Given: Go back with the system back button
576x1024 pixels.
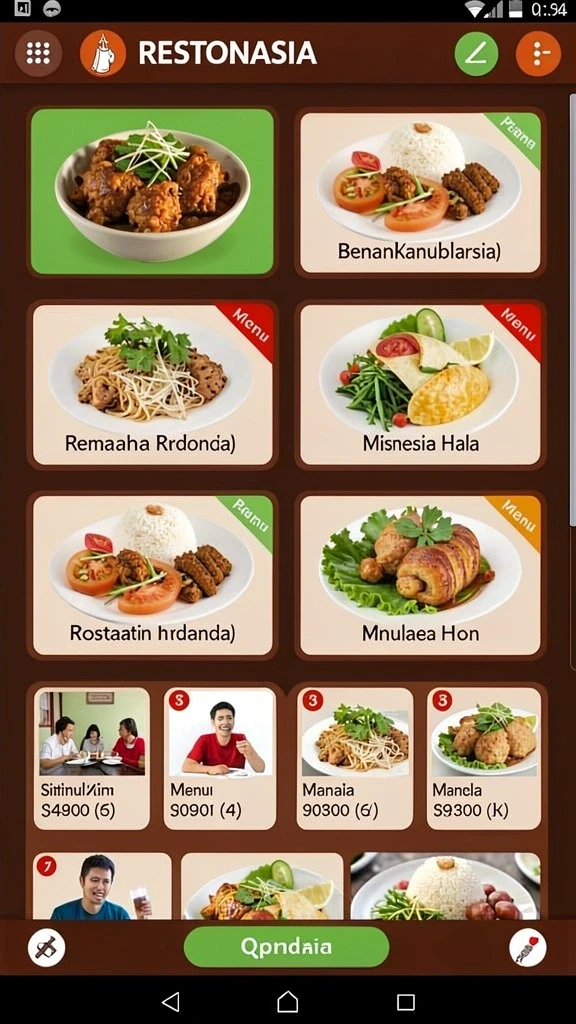Looking at the screenshot, I should [x=171, y=1001].
